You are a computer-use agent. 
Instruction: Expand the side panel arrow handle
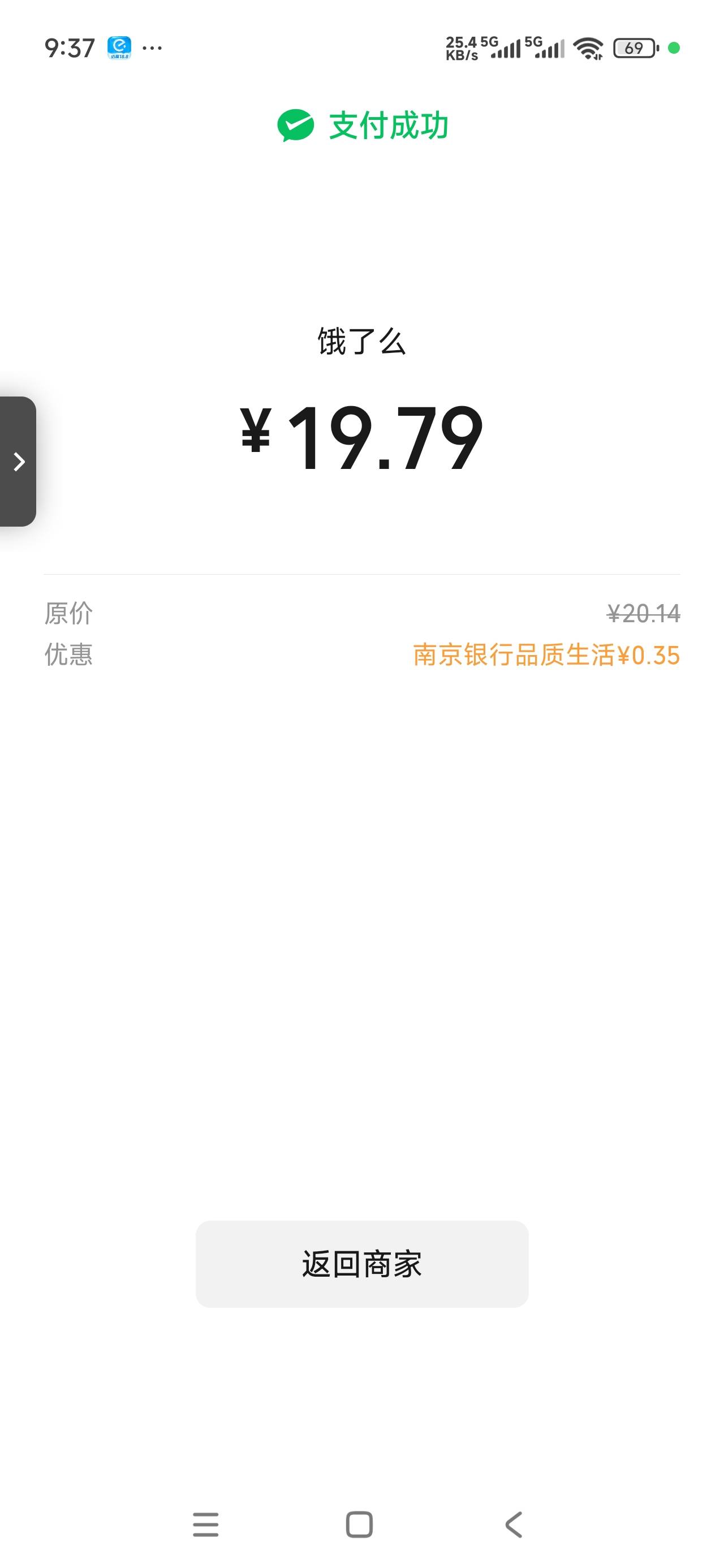tap(18, 462)
